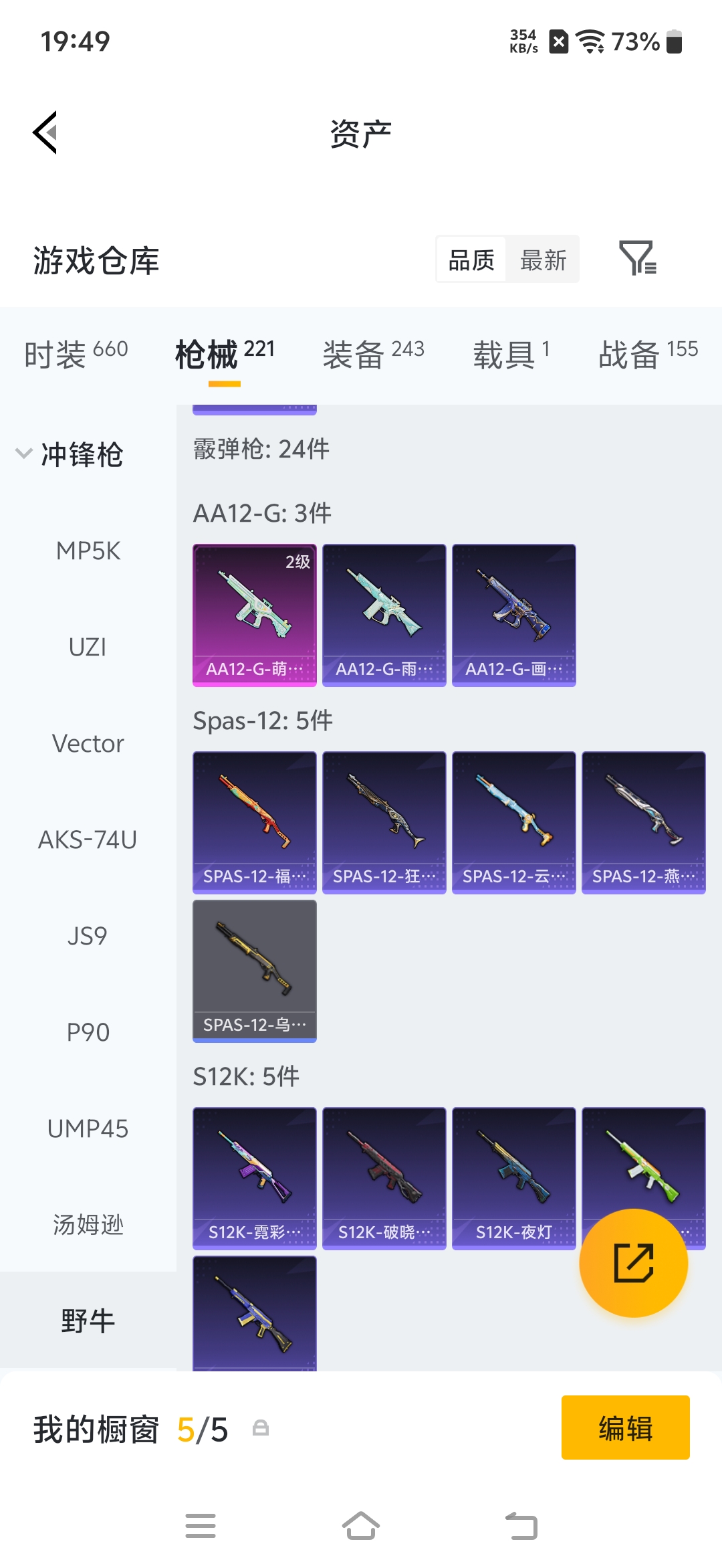722x1568 pixels.
Task: Open the filter icon beside 最新
Action: [x=637, y=258]
